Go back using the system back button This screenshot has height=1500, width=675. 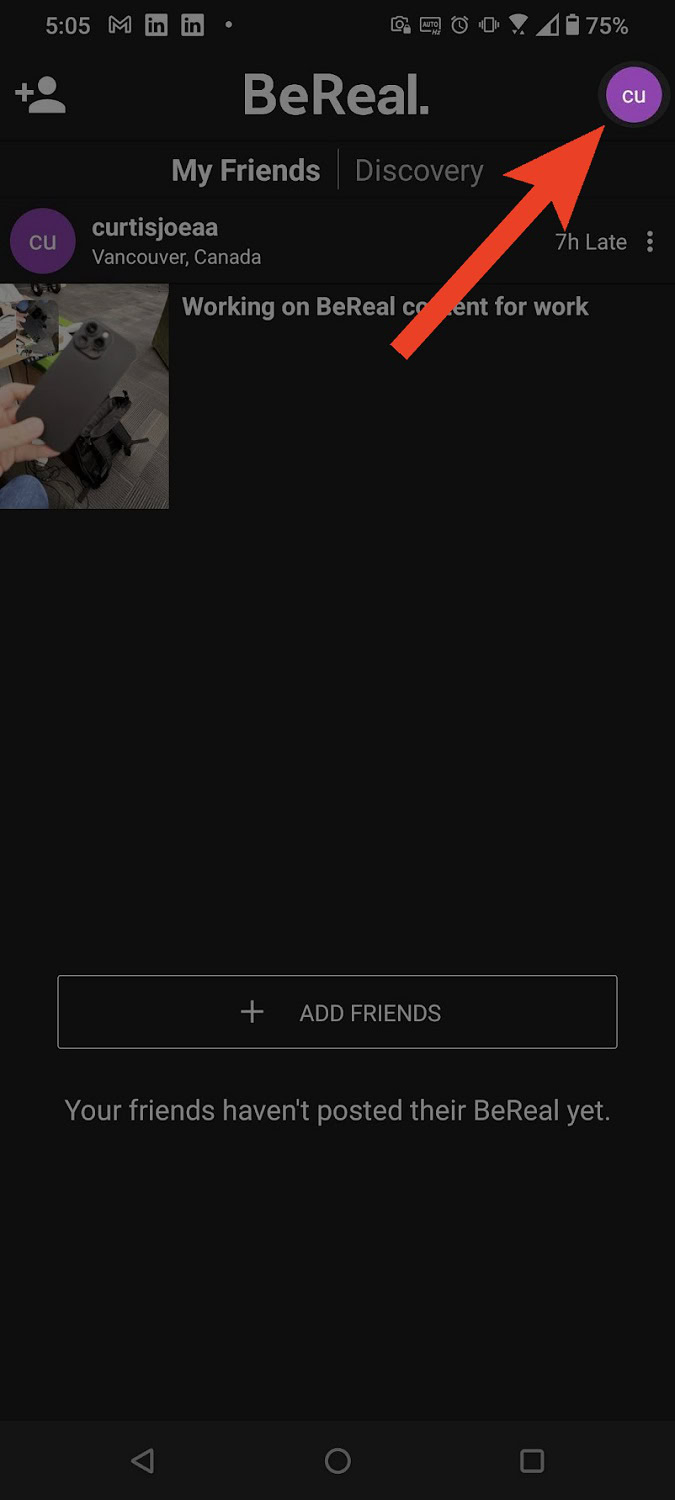coord(142,1461)
